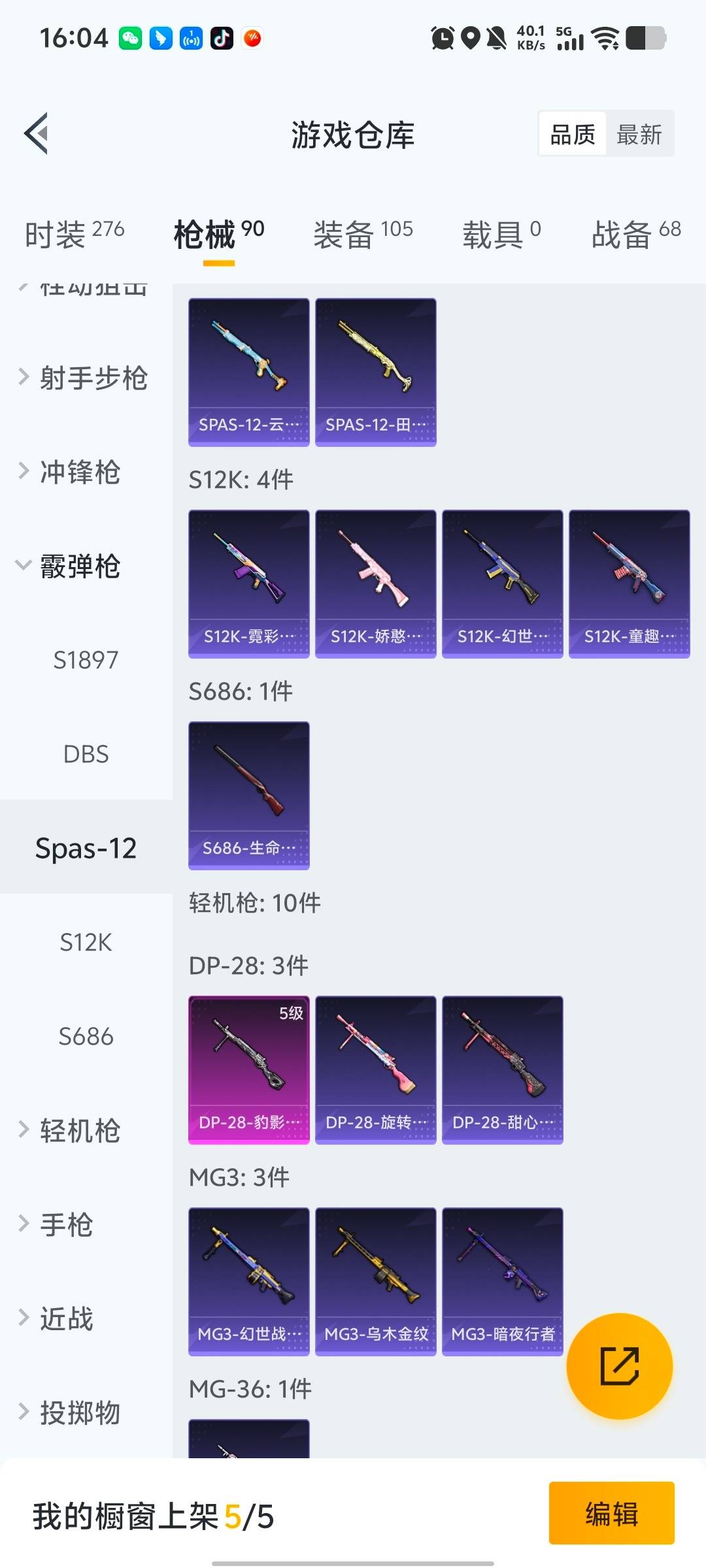Viewport: 706px width, 1568px height.
Task: Select the level 5 DP-28-豹影 skin
Action: [x=248, y=1063]
